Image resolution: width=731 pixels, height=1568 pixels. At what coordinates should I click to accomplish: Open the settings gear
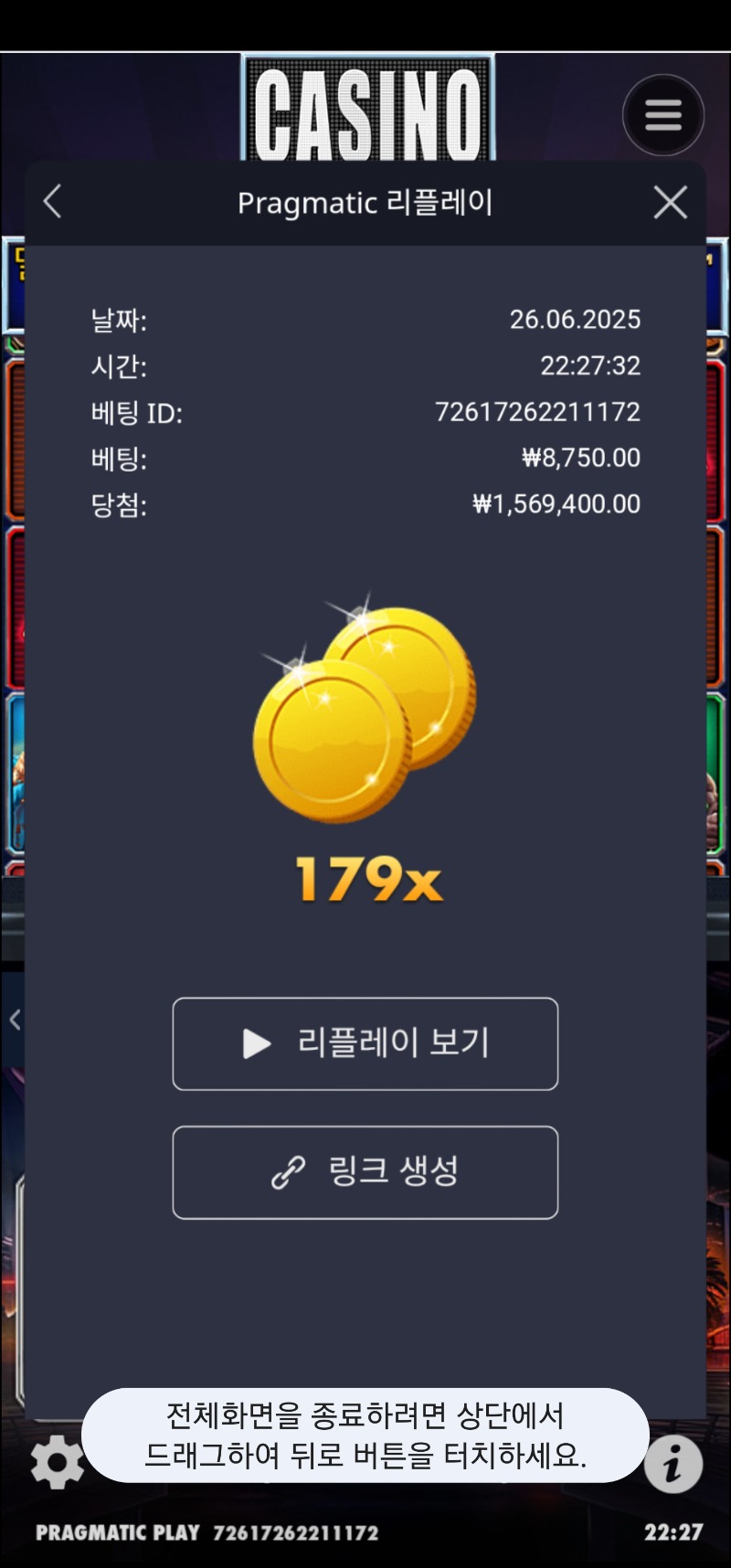coord(57,1462)
